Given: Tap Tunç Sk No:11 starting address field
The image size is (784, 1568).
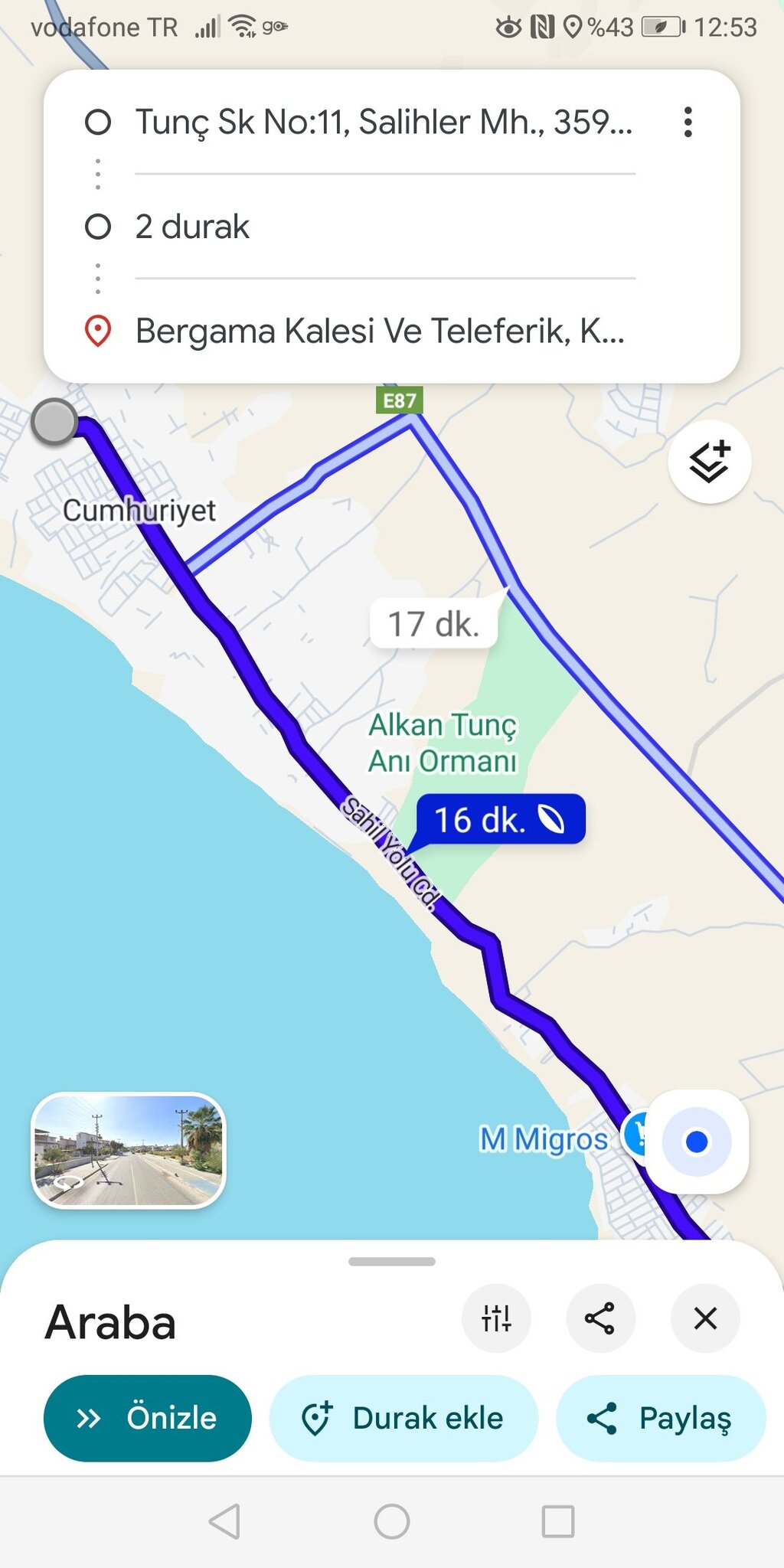Looking at the screenshot, I should click(x=383, y=121).
